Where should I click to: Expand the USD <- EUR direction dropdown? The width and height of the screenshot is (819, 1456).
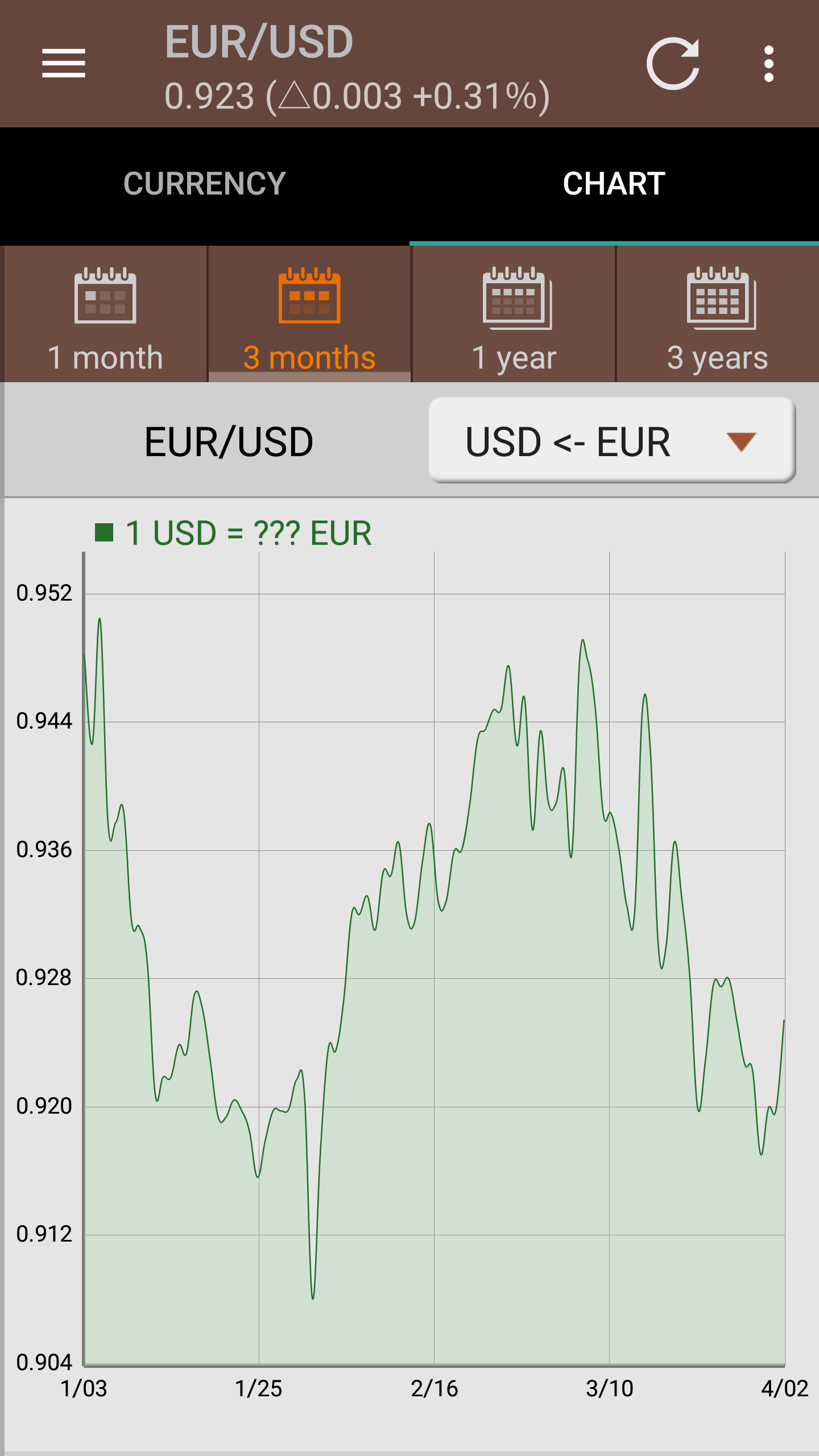(611, 441)
